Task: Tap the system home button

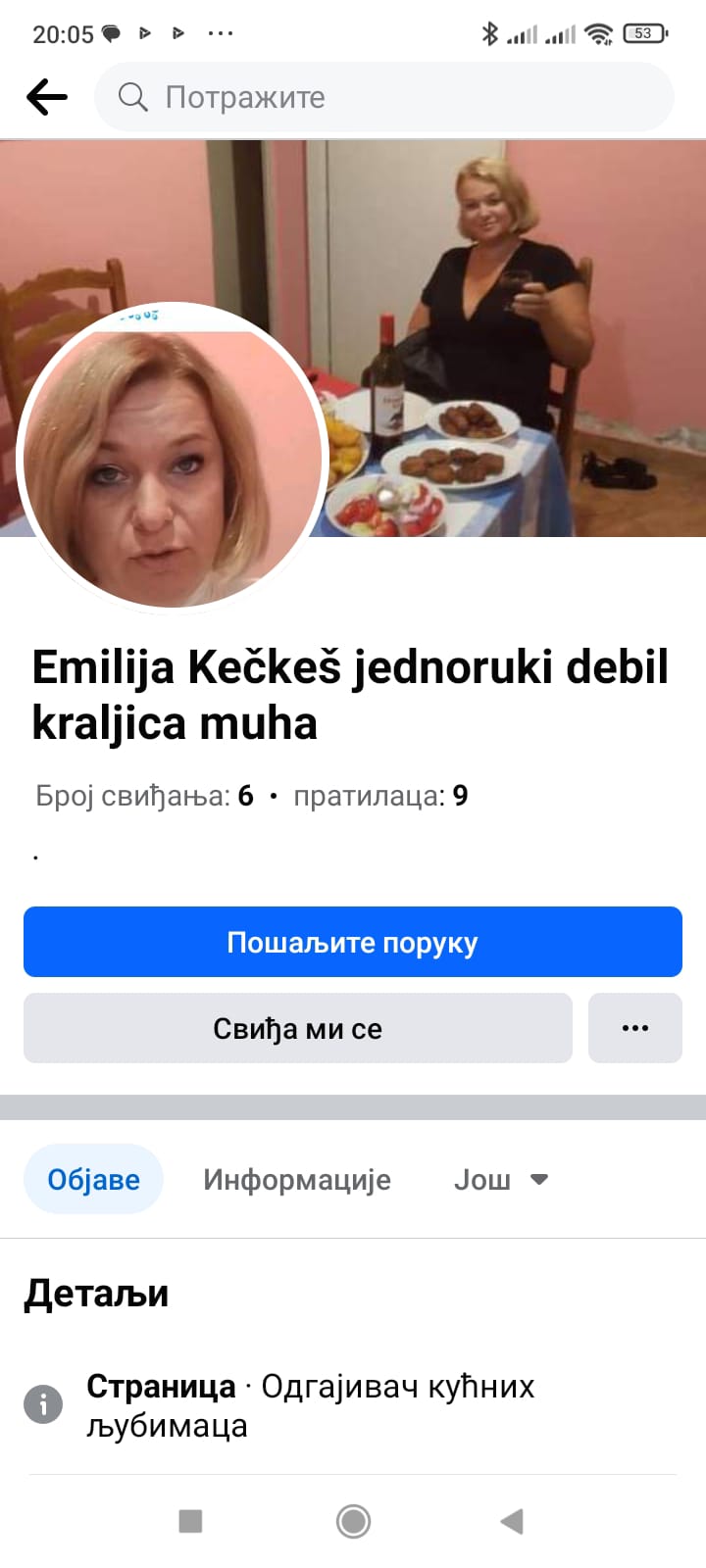Action: click(x=353, y=1521)
